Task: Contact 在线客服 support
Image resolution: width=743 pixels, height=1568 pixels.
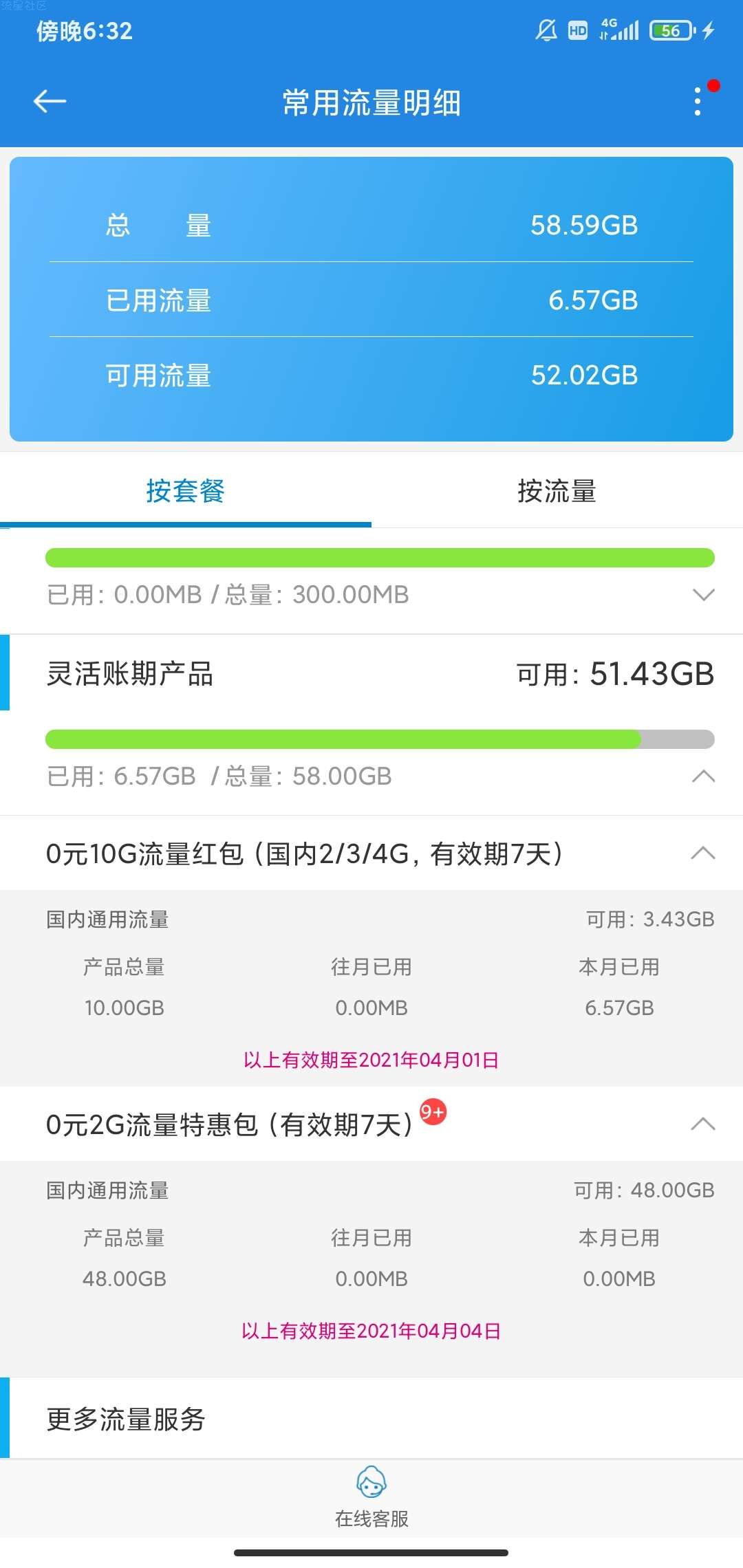Action: [371, 1495]
